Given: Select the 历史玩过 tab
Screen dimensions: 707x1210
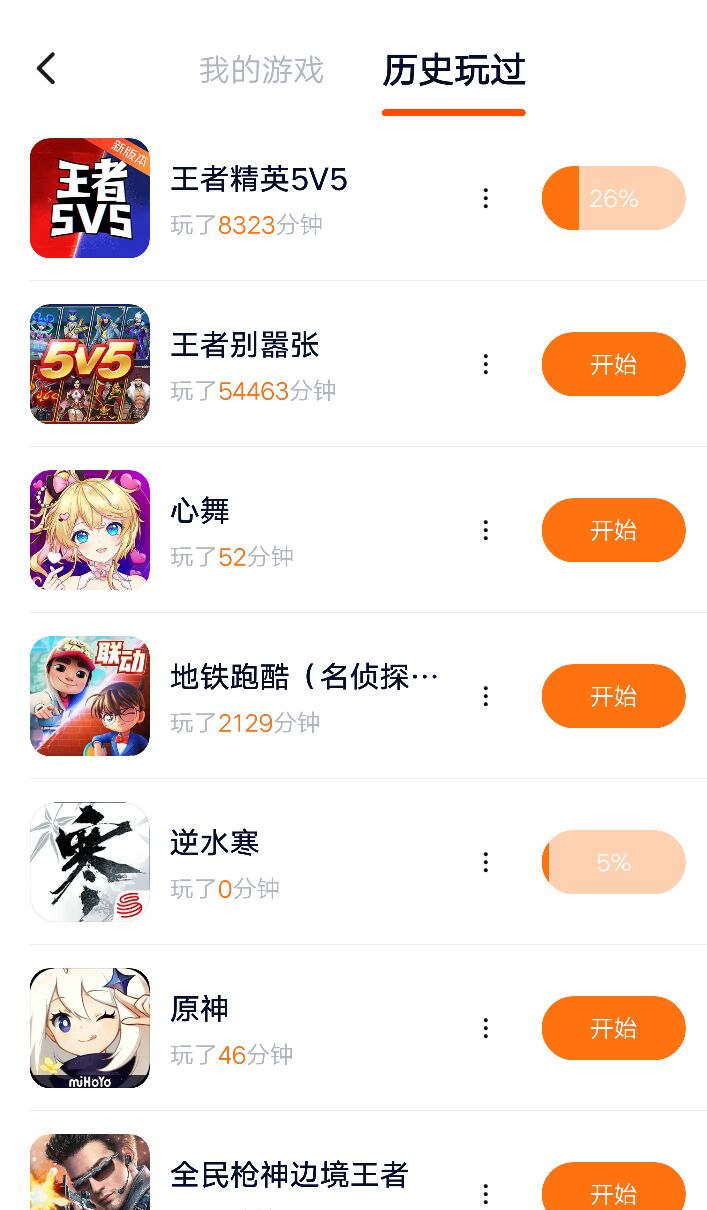Looking at the screenshot, I should [x=453, y=70].
